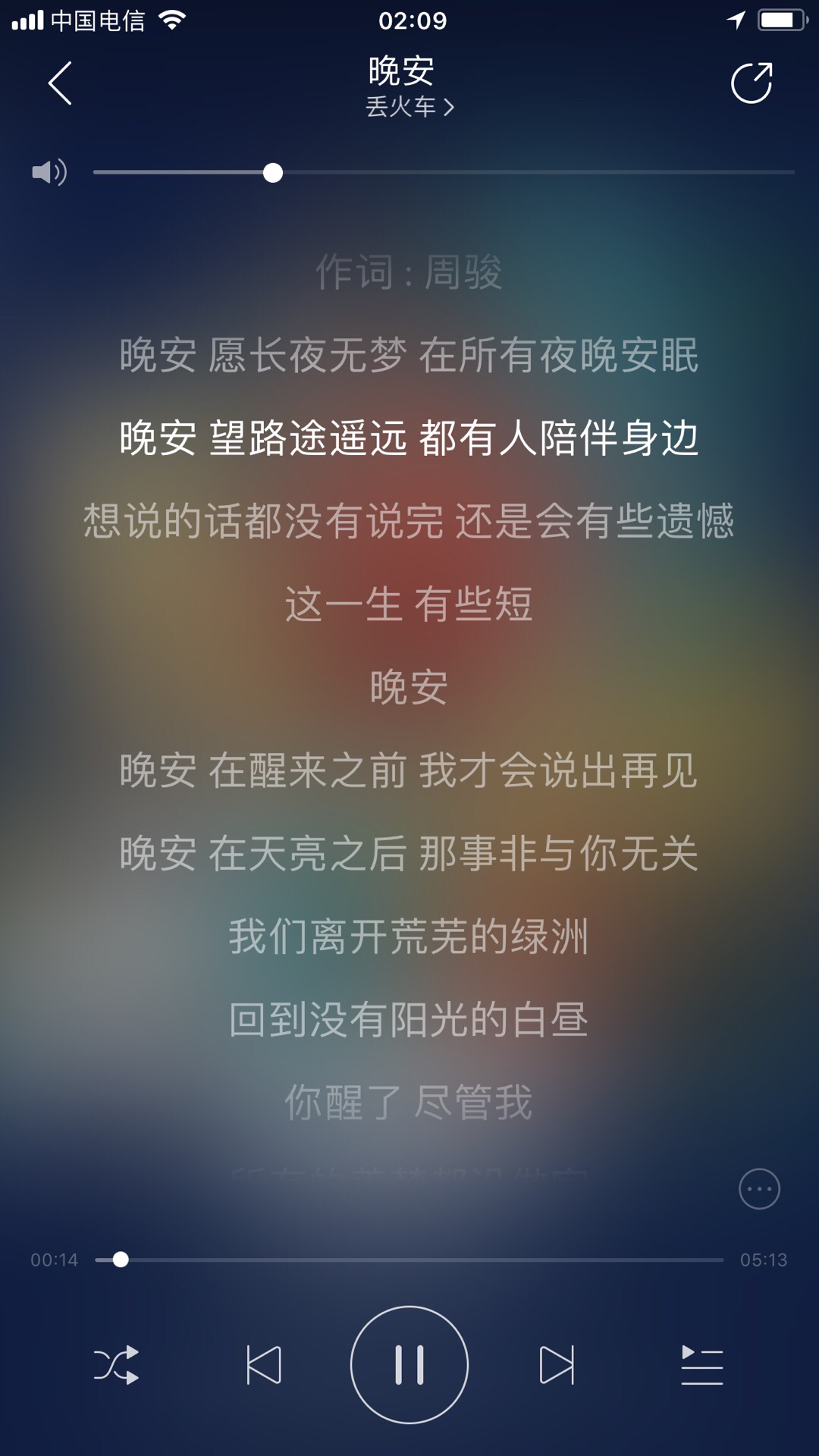The image size is (819, 1456).
Task: Tap the volume slider handle
Action: click(273, 173)
